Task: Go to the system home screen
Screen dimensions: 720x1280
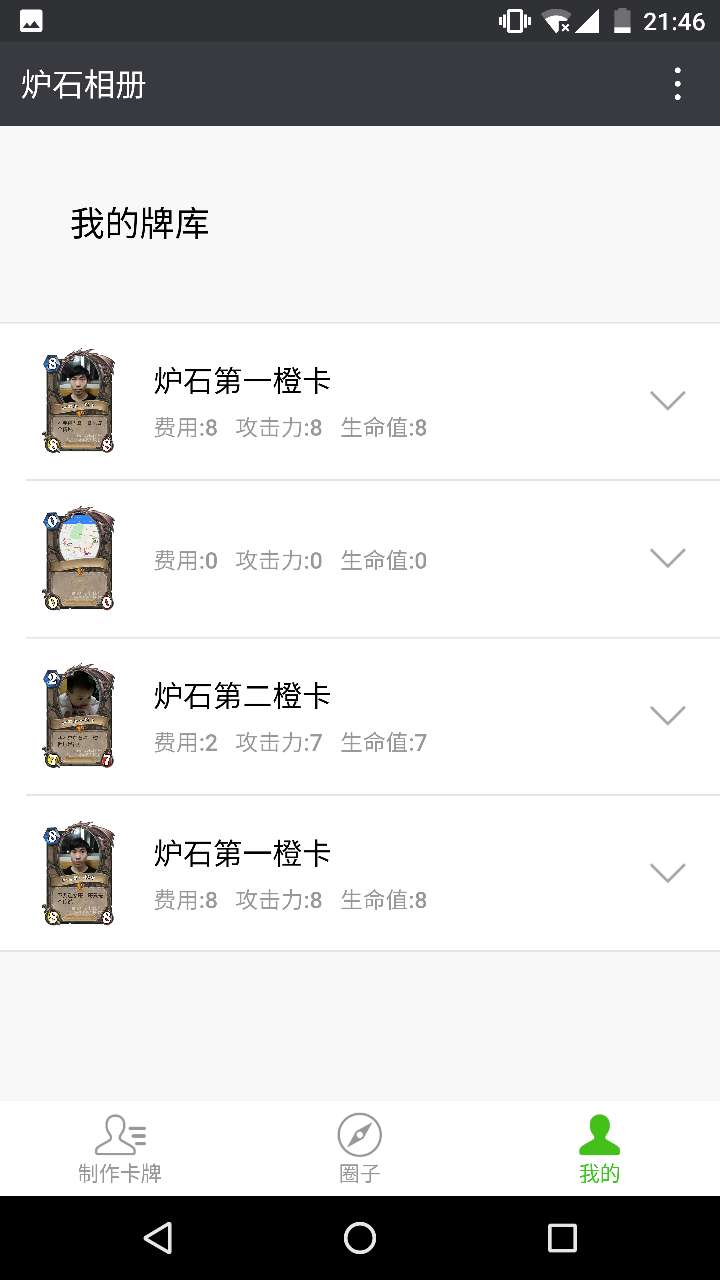Action: (360, 1238)
